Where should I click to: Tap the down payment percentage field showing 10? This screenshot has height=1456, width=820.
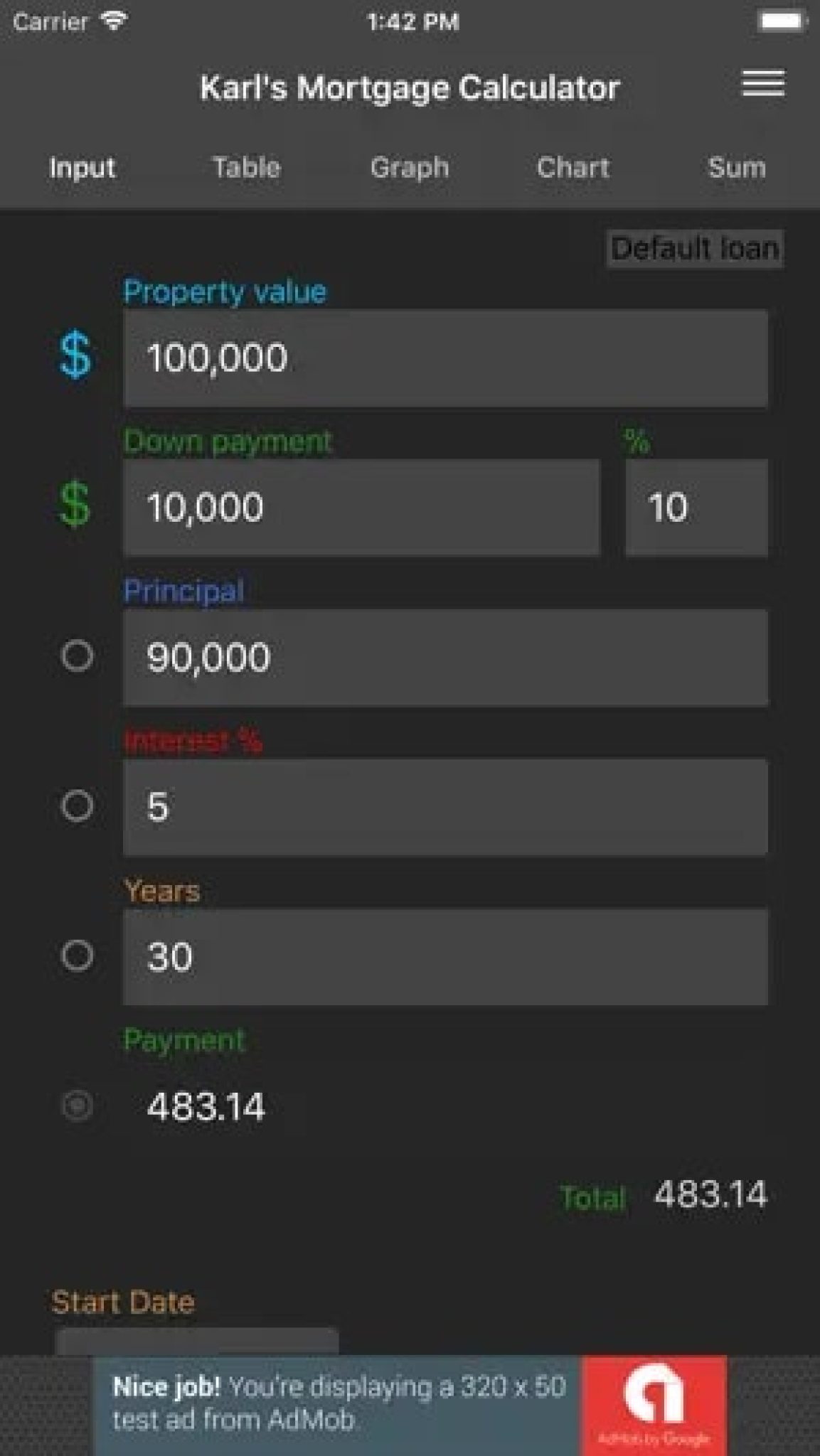click(696, 506)
